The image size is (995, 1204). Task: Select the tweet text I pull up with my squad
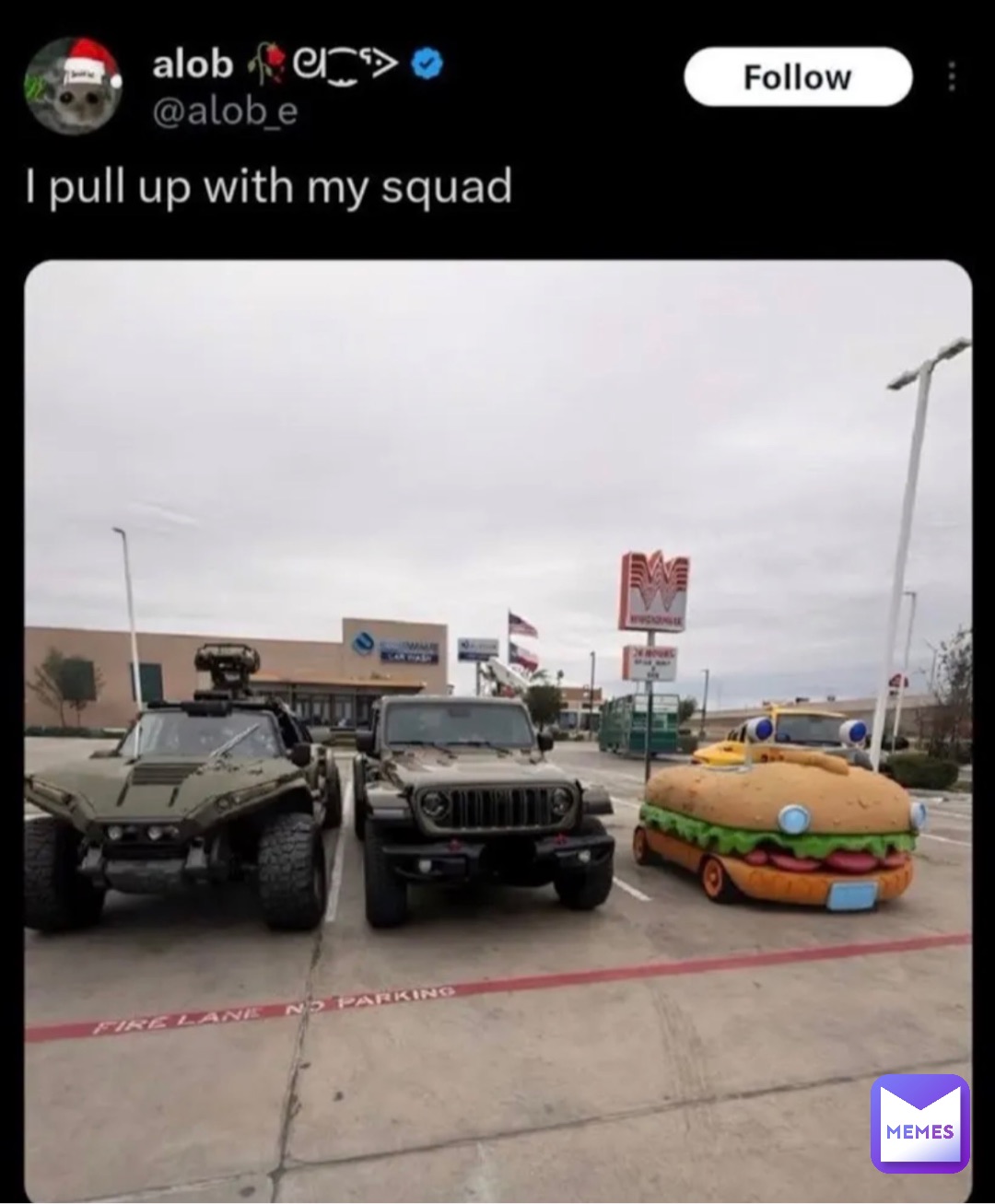(x=269, y=186)
